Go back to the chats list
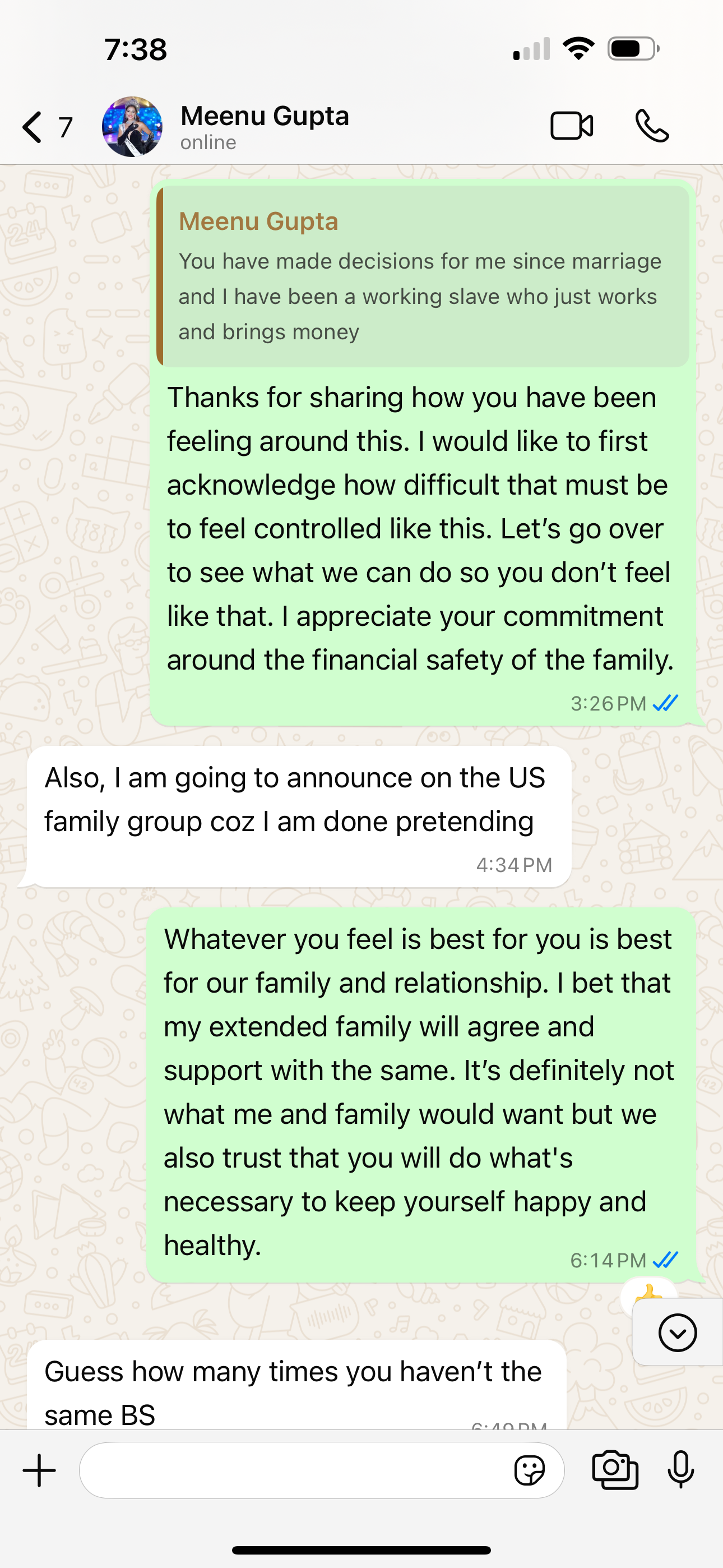The image size is (723, 1568). click(x=34, y=127)
